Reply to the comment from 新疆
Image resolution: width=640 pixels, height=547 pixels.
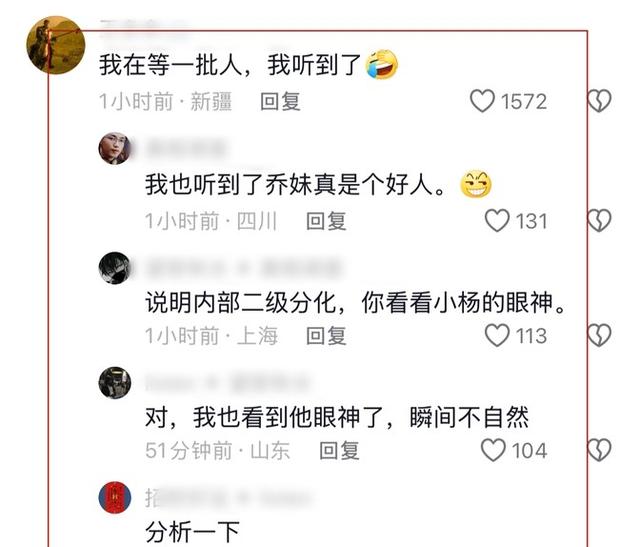coord(281,101)
